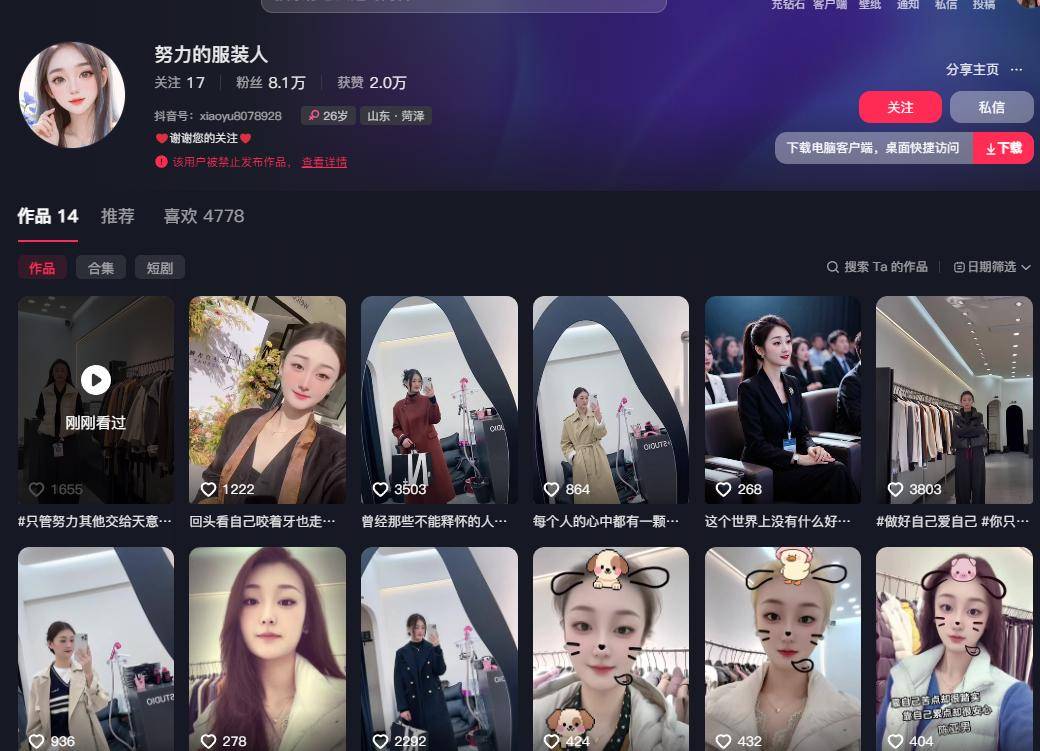The image size is (1040, 751).
Task: Open the user's avatar picture
Action: pyautogui.click(x=72, y=95)
